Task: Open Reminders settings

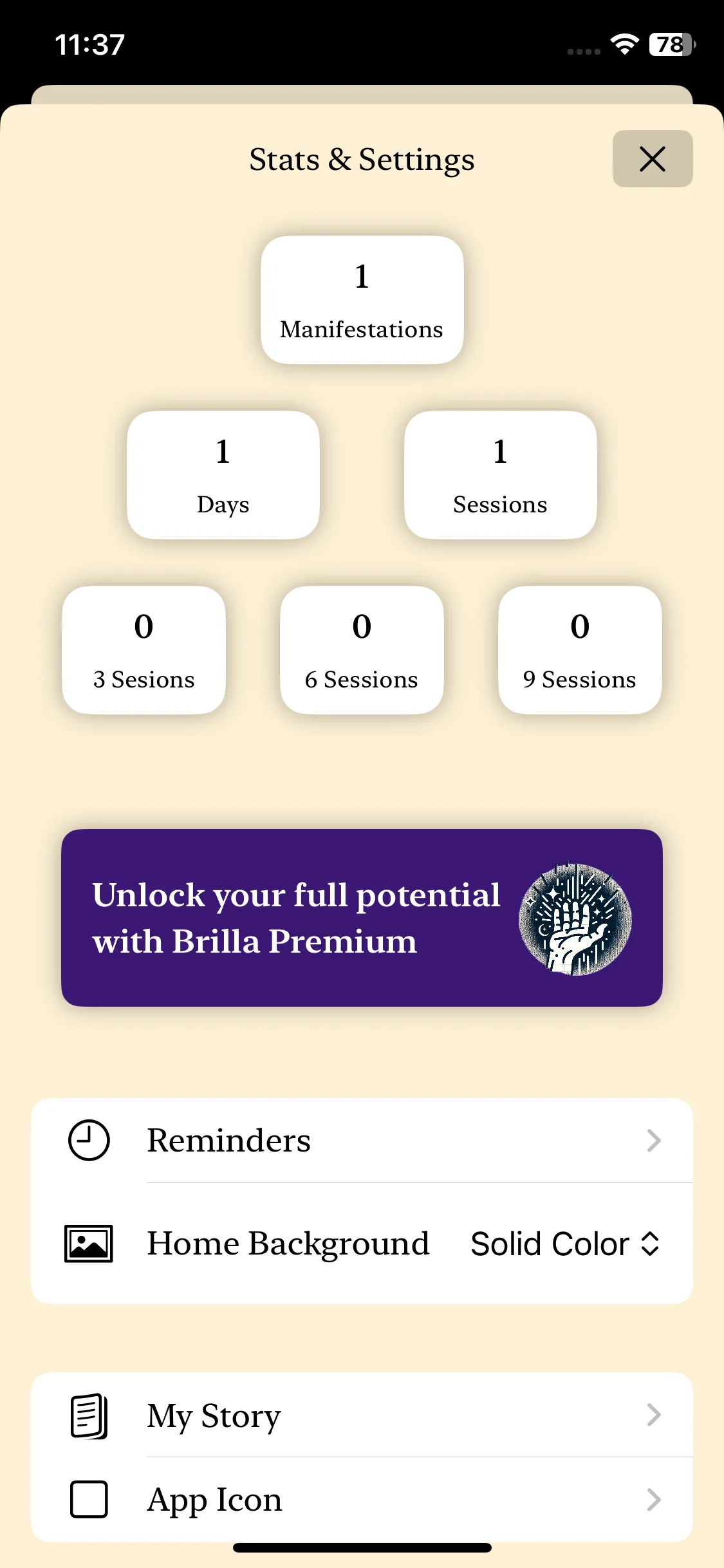Action: point(362,1140)
